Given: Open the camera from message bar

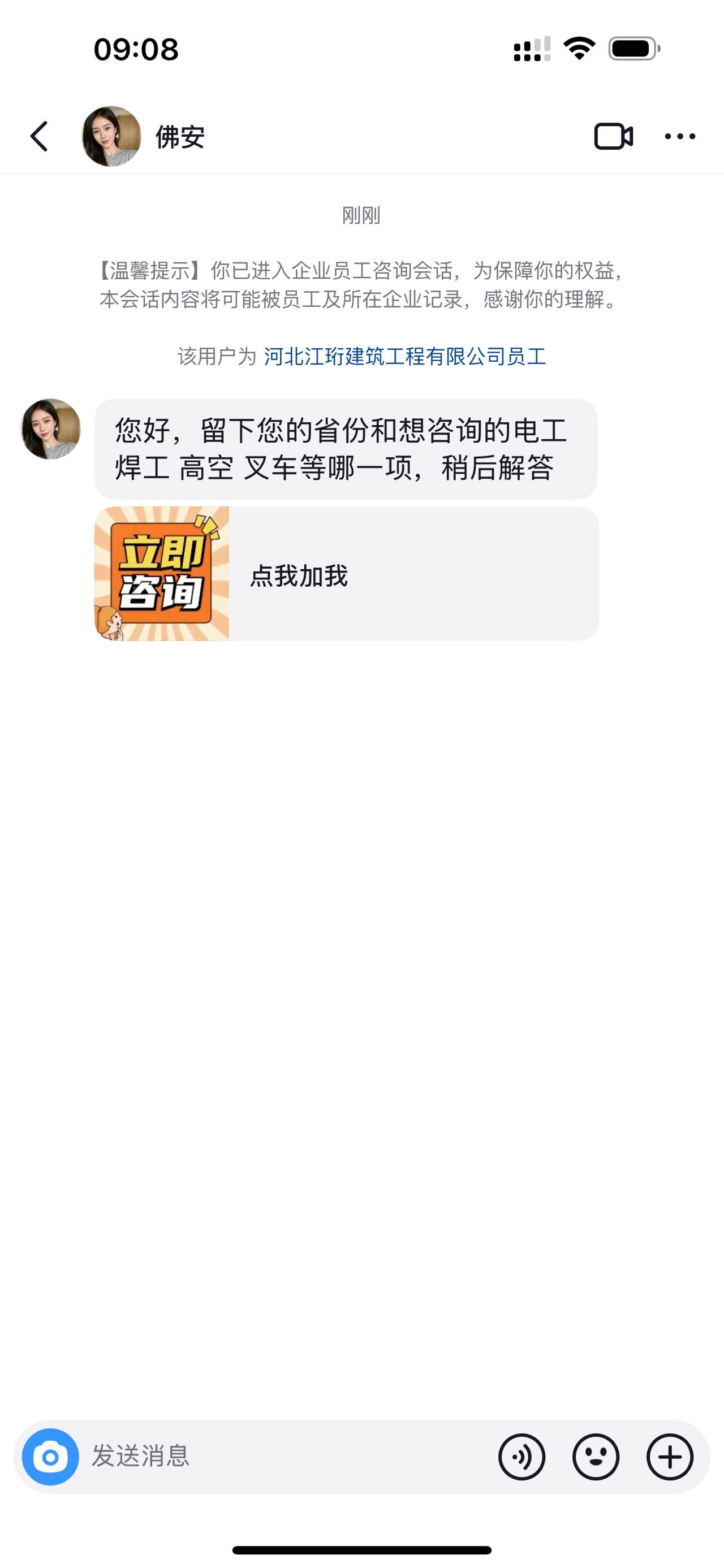Looking at the screenshot, I should 50,1457.
